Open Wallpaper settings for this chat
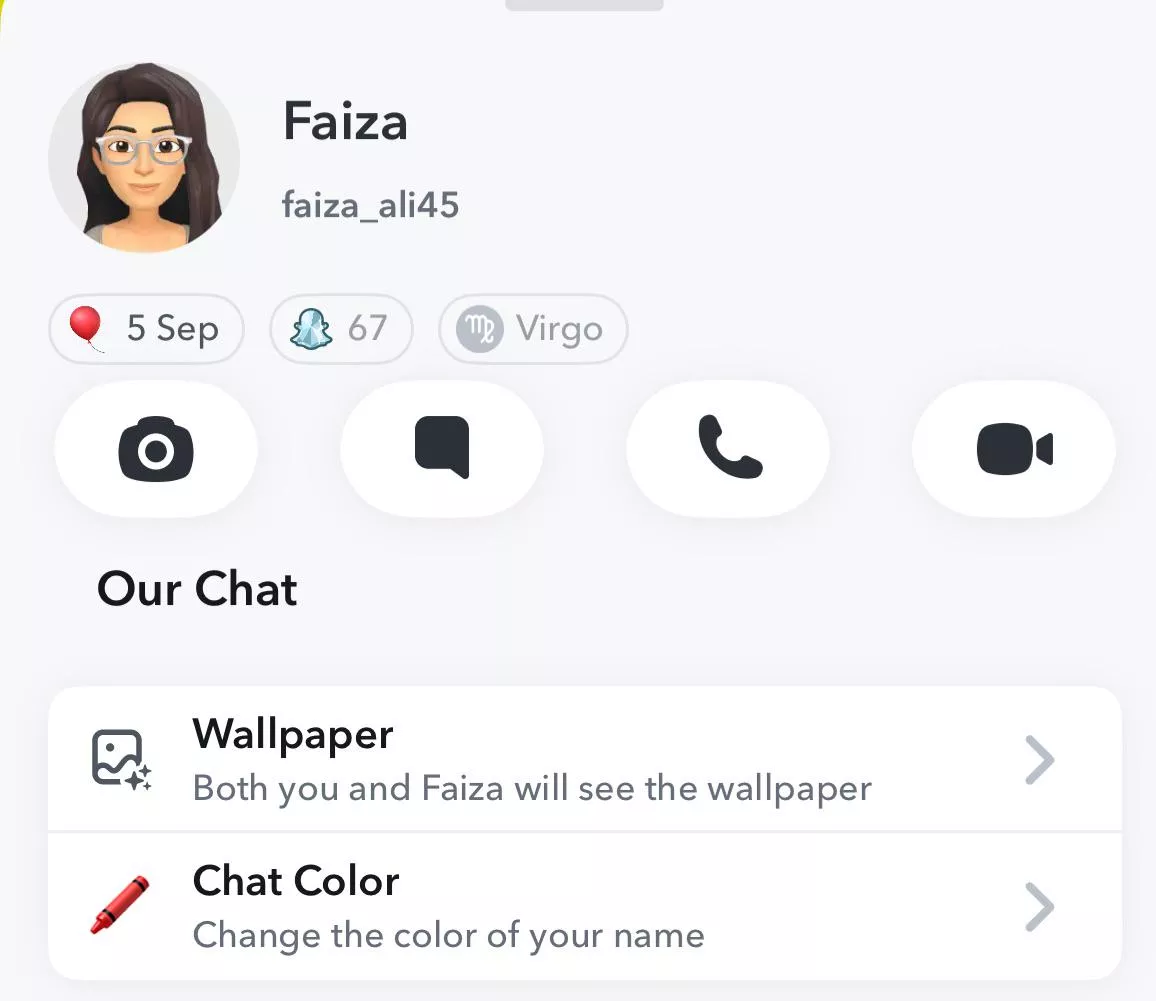Image resolution: width=1156 pixels, height=1001 pixels. pos(584,760)
